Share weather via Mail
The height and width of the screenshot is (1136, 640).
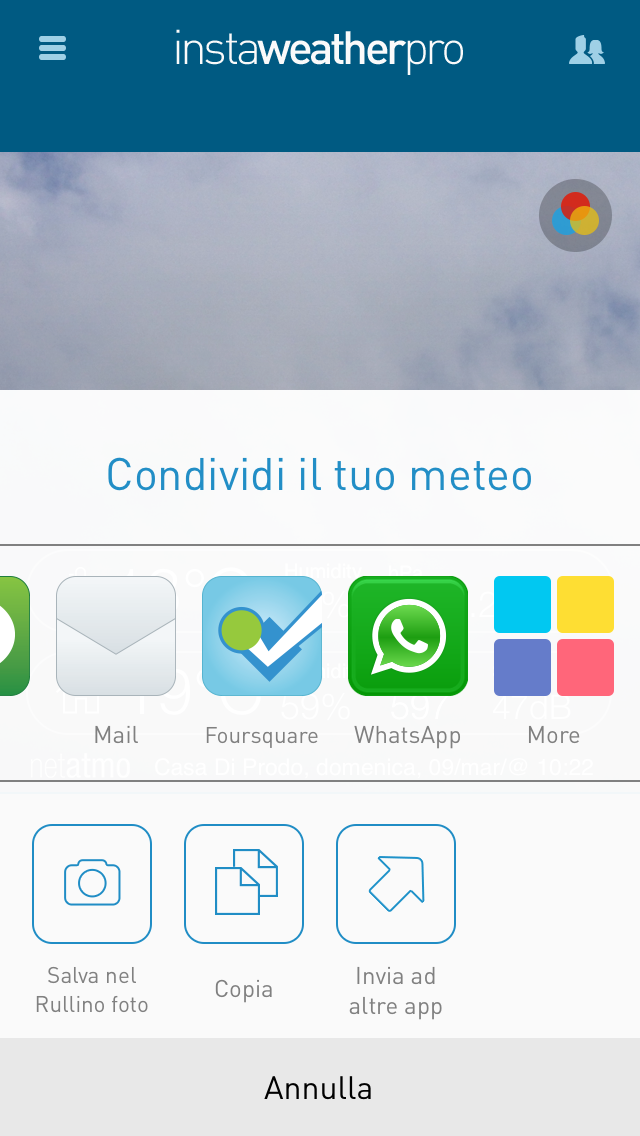116,636
